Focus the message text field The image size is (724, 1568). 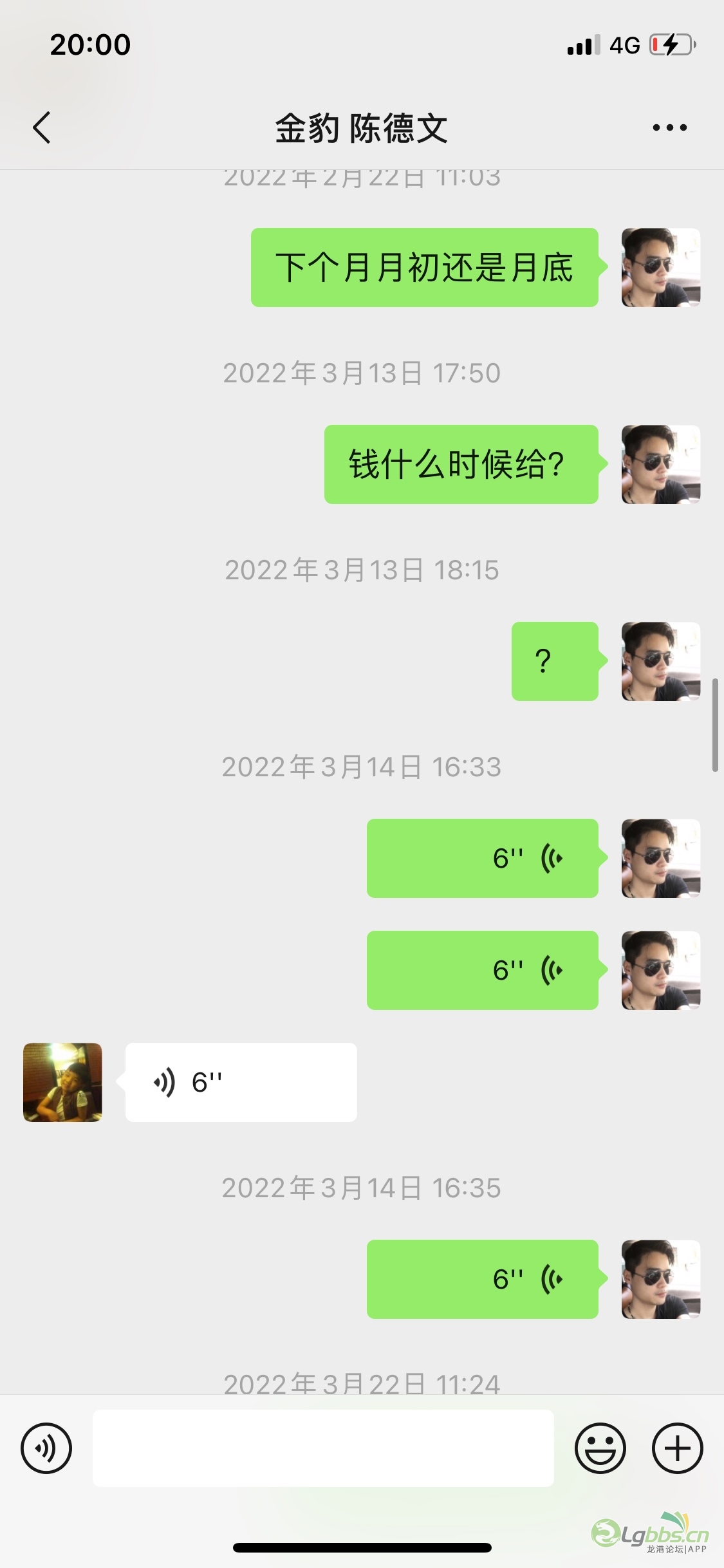[323, 1448]
